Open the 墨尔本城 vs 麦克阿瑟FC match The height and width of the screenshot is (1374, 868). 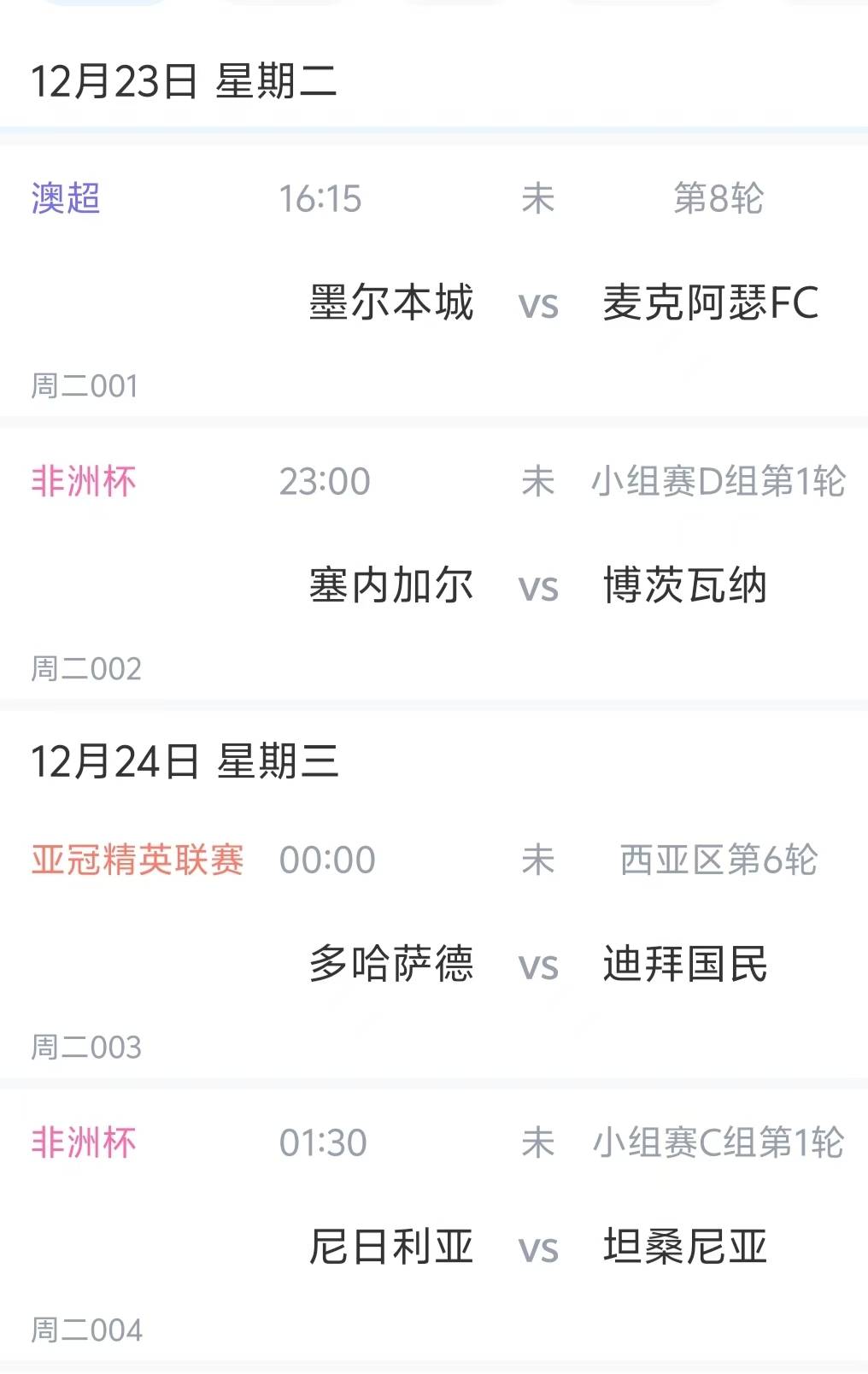click(538, 303)
